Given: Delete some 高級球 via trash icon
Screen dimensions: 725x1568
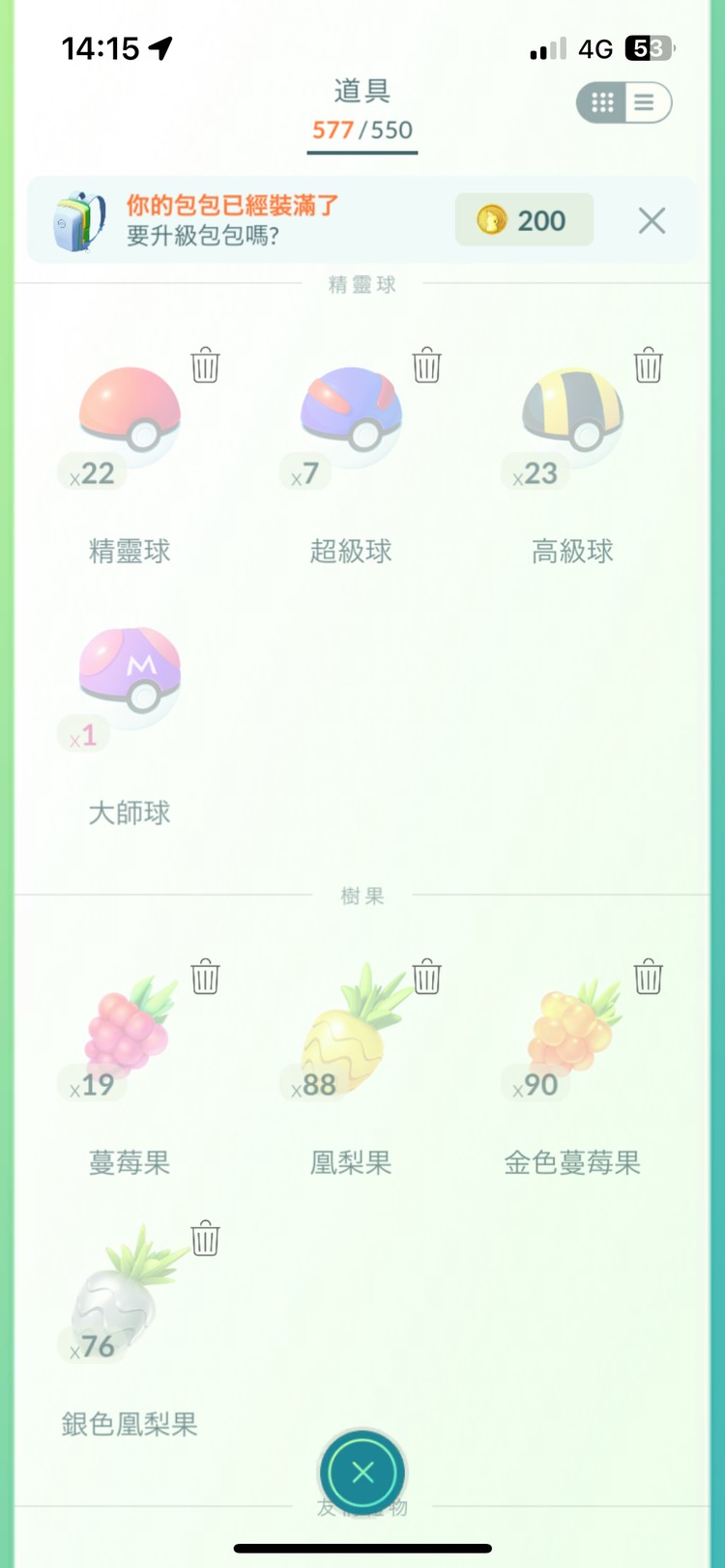Looking at the screenshot, I should click(648, 366).
